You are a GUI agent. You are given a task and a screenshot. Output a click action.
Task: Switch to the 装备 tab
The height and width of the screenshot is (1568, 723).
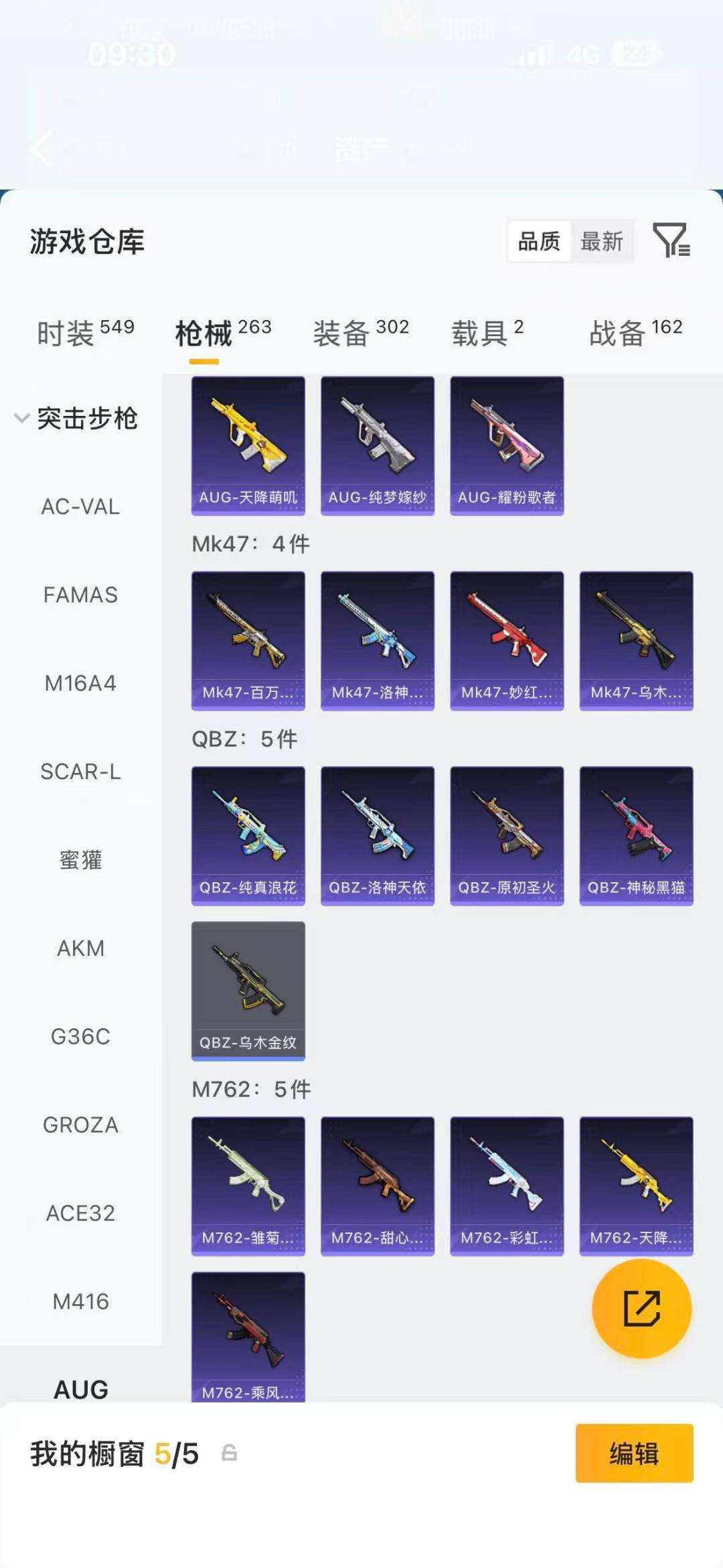[x=360, y=332]
